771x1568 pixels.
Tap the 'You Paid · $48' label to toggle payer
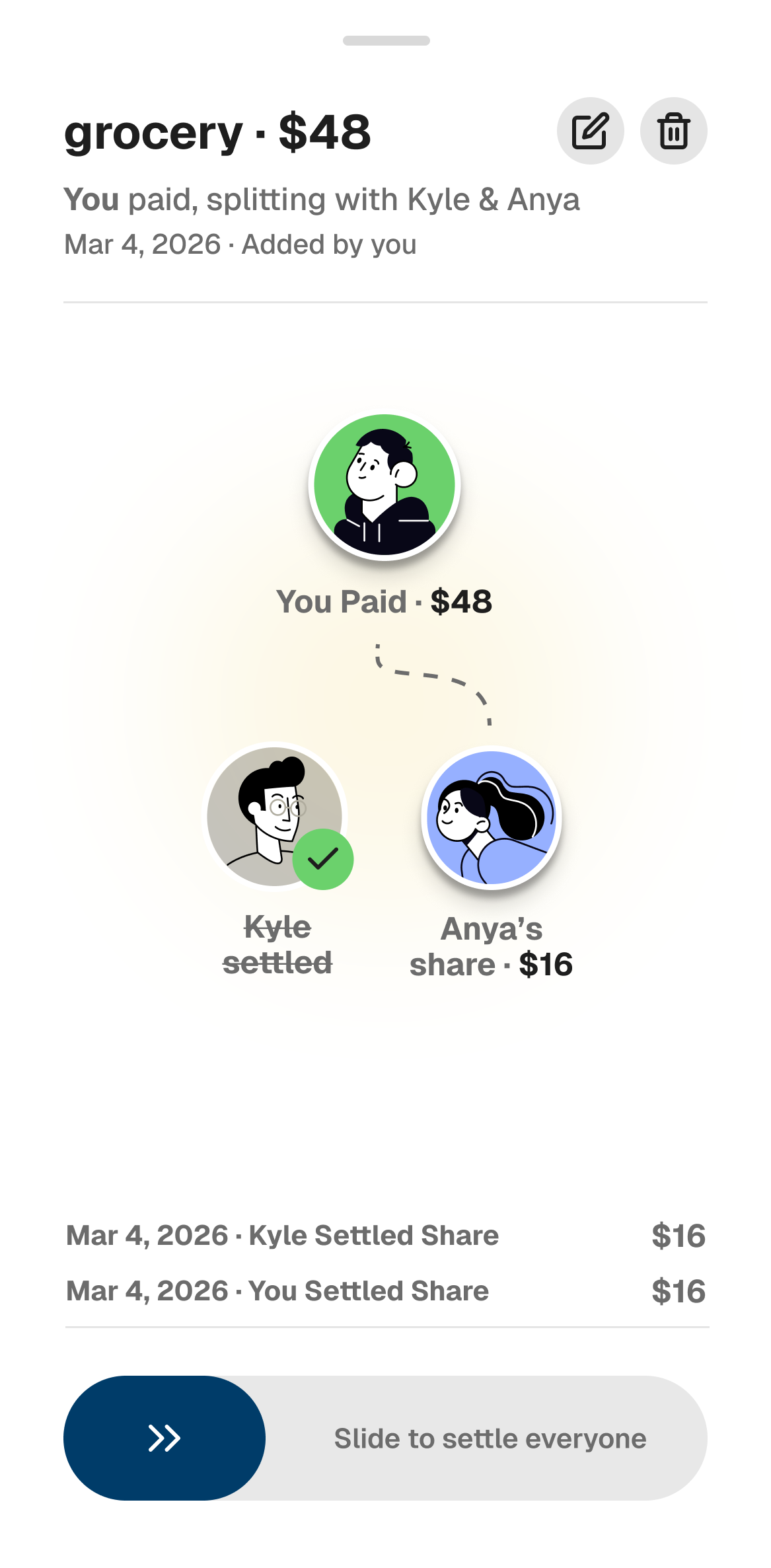[x=385, y=602]
